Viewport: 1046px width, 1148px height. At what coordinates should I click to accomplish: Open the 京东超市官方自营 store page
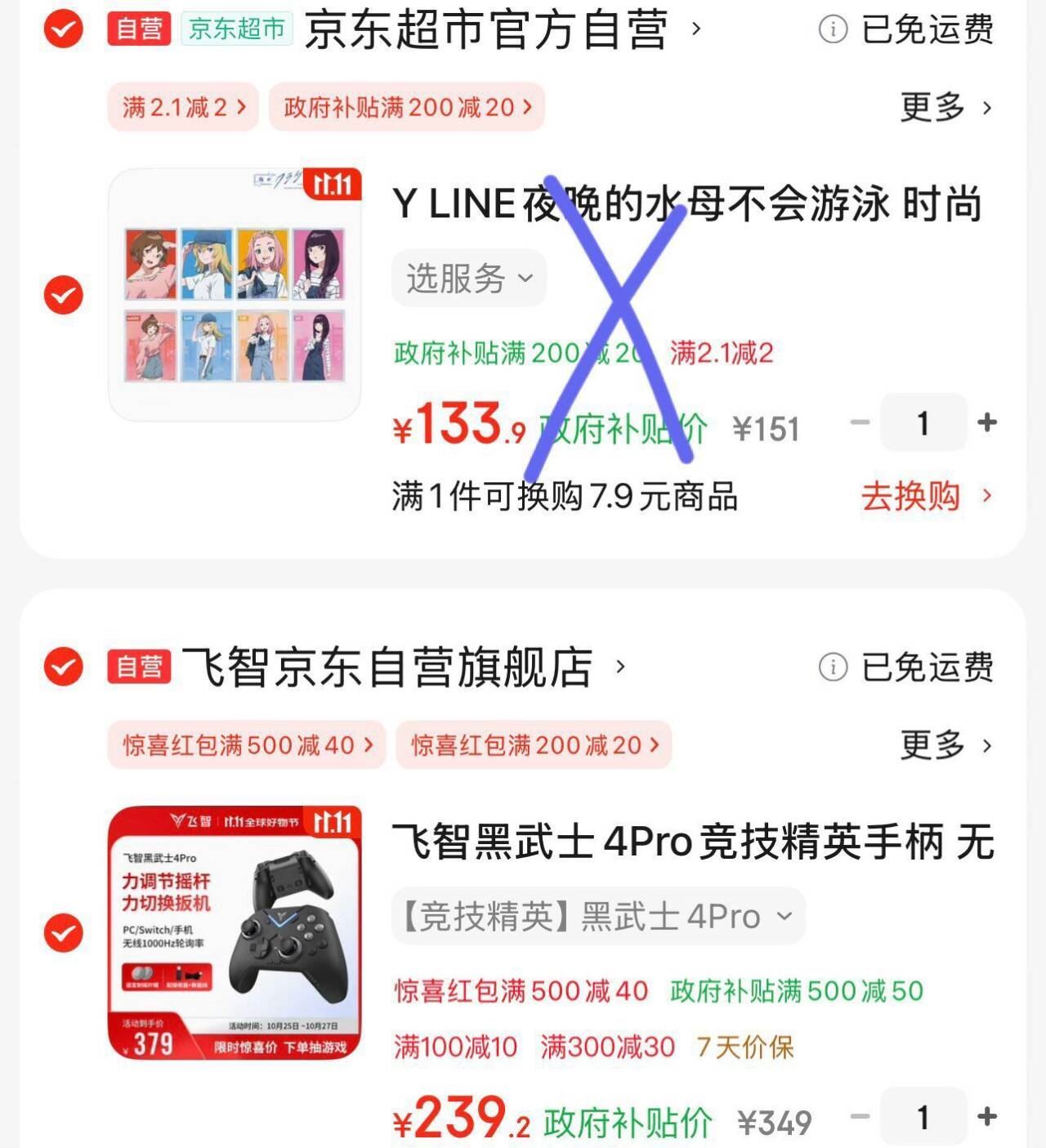486,29
